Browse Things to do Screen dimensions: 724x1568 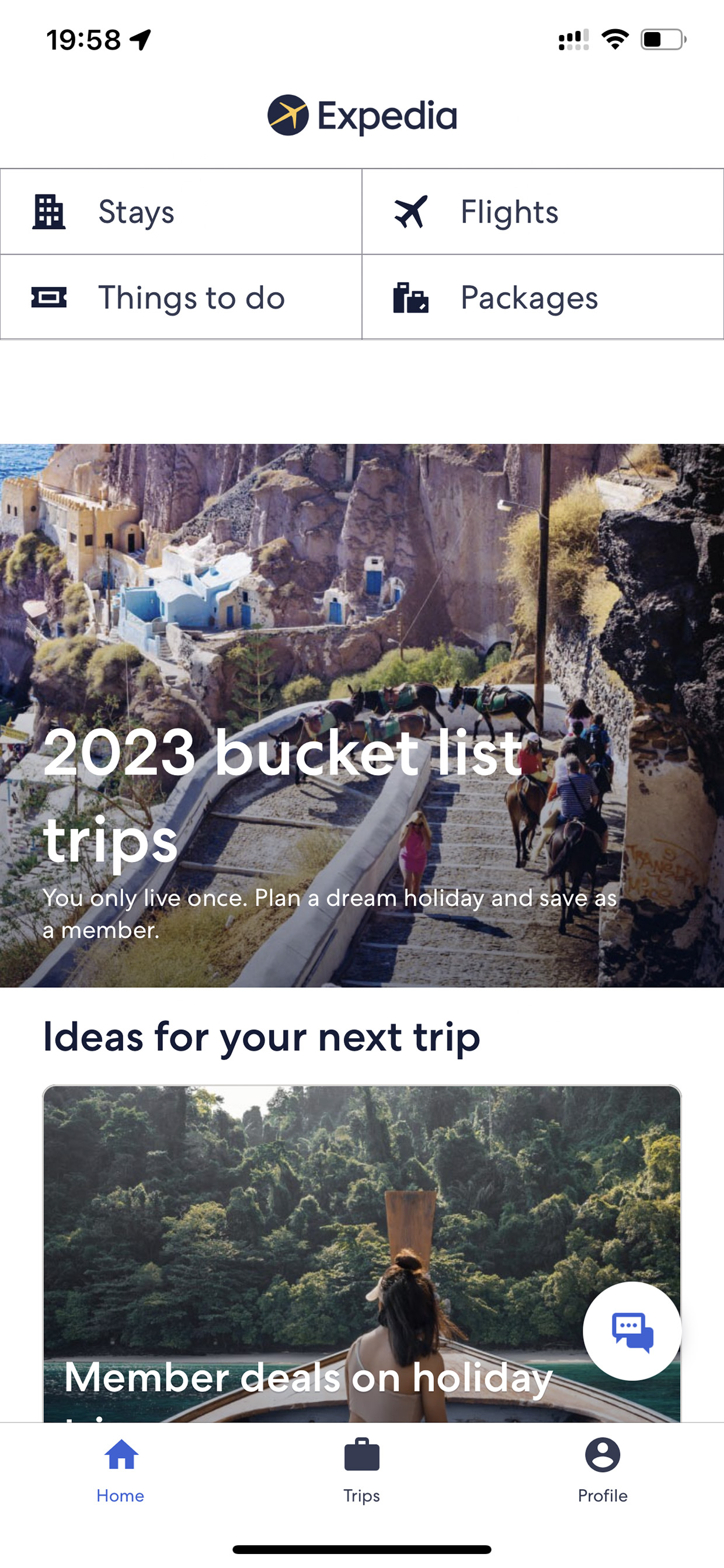pos(180,297)
